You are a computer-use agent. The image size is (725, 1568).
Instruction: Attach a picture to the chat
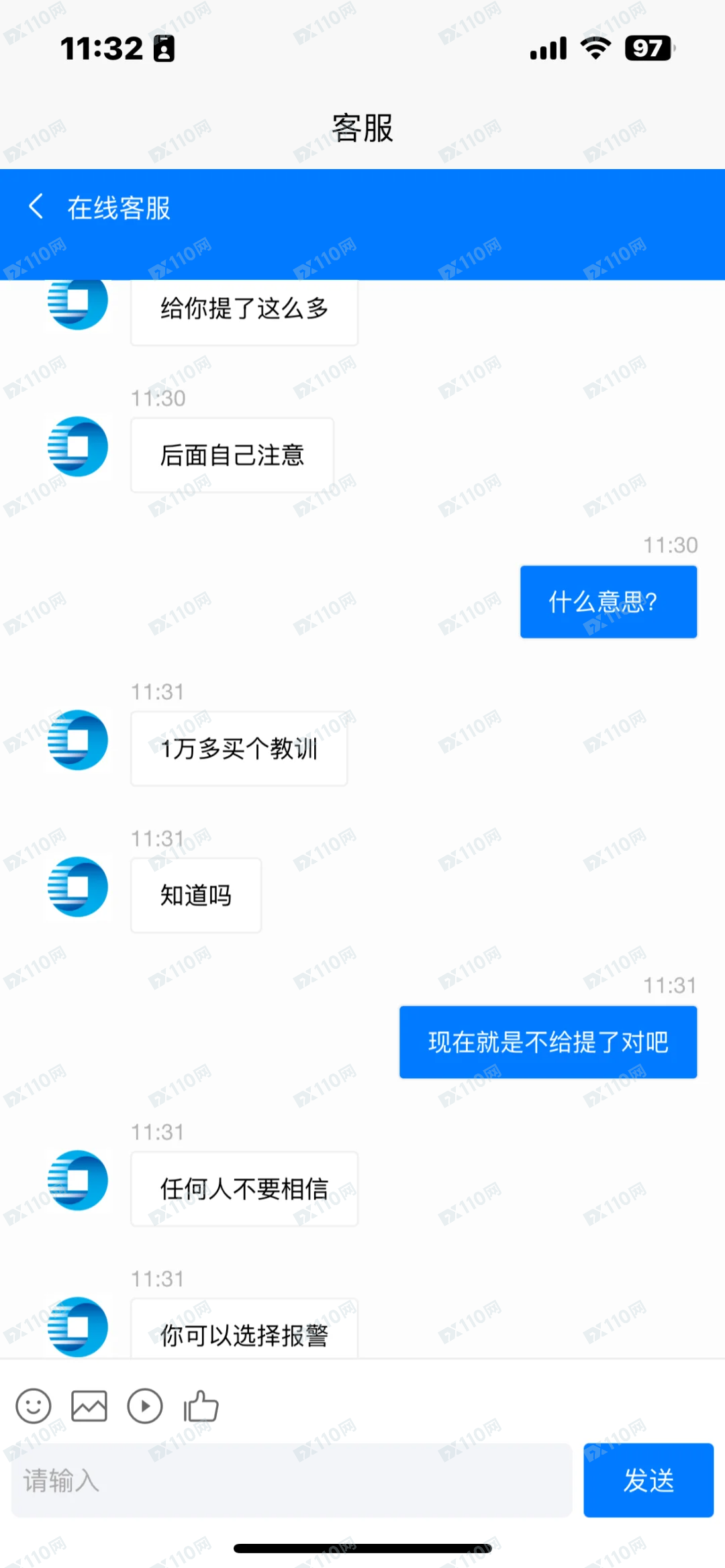(x=89, y=1406)
